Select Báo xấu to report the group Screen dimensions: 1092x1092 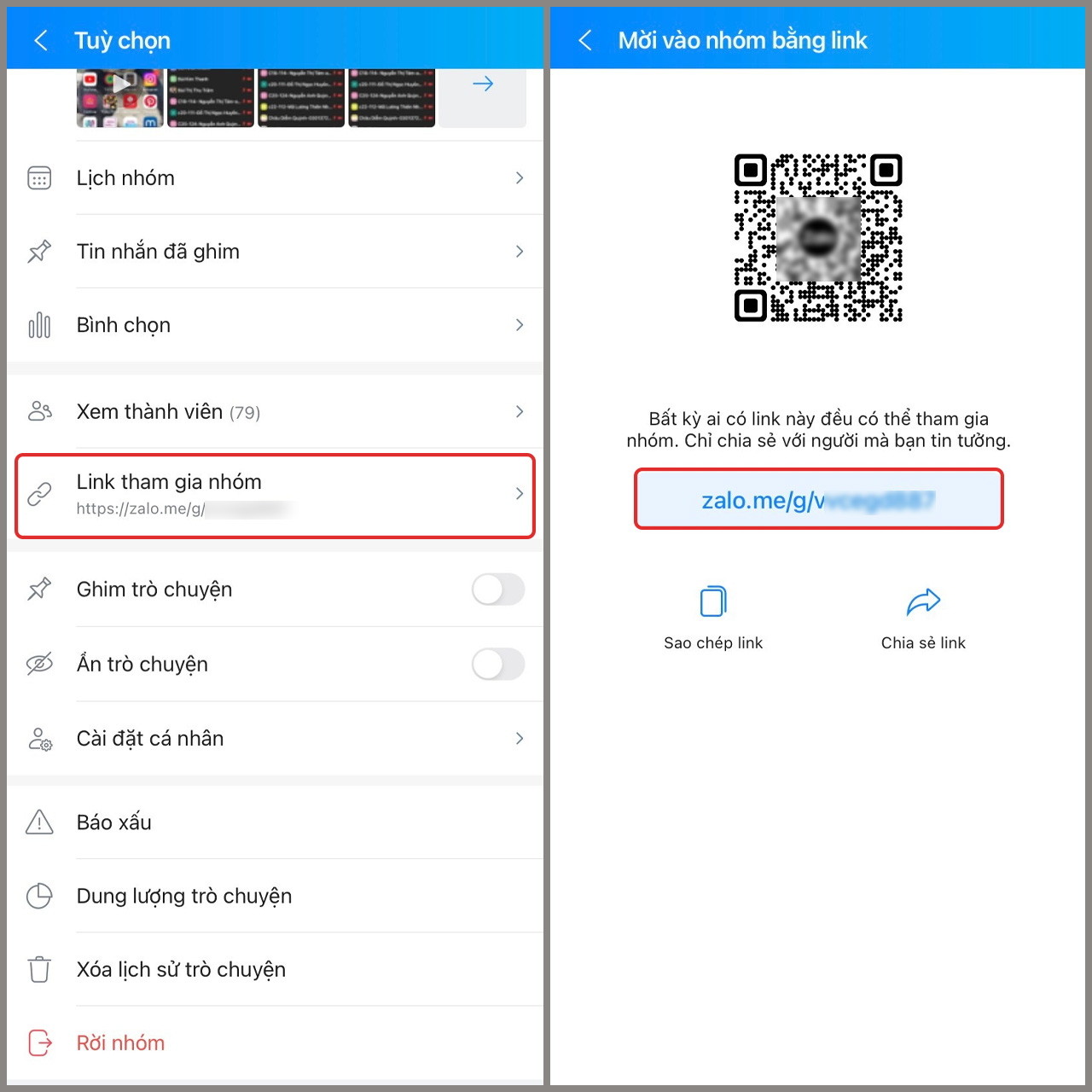pos(275,822)
